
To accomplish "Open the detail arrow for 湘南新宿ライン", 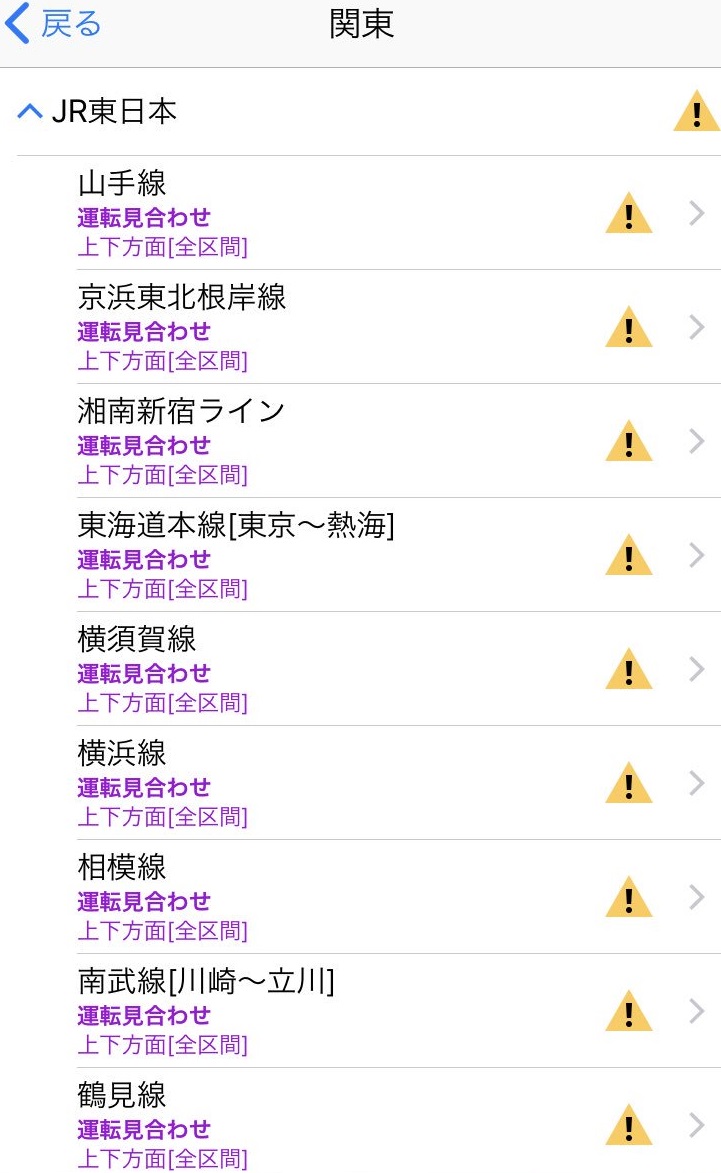I will tap(697, 441).
